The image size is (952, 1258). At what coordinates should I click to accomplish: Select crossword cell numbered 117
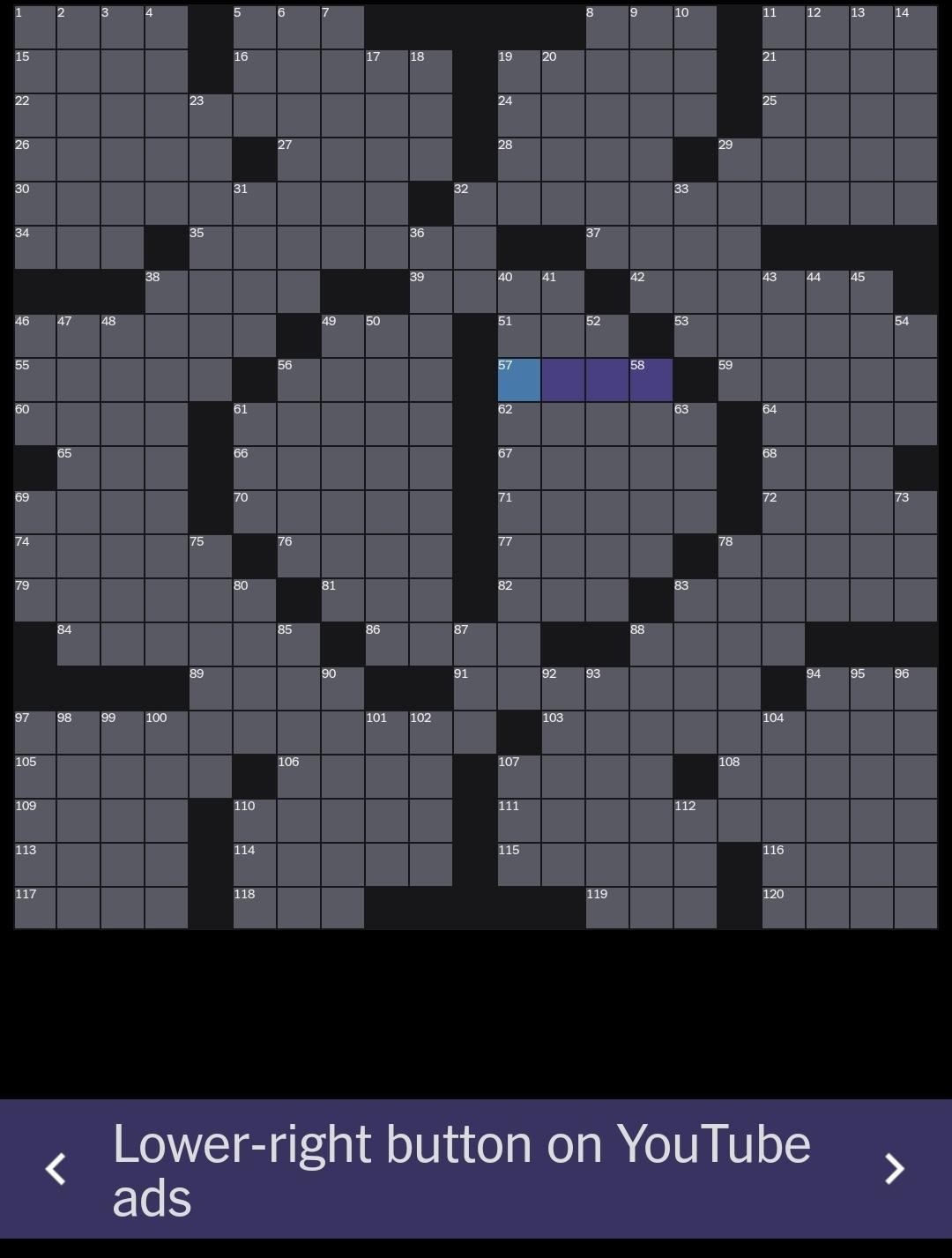34,909
